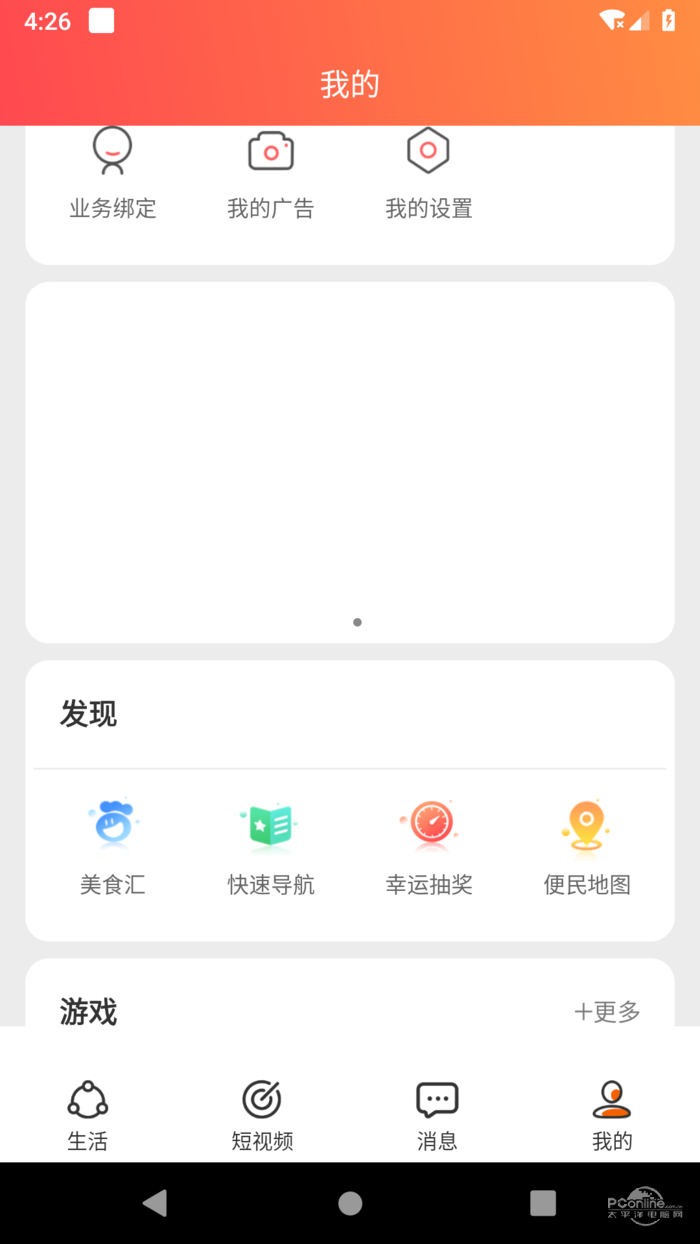Show more games via +更多
The height and width of the screenshot is (1244, 700).
(607, 1012)
